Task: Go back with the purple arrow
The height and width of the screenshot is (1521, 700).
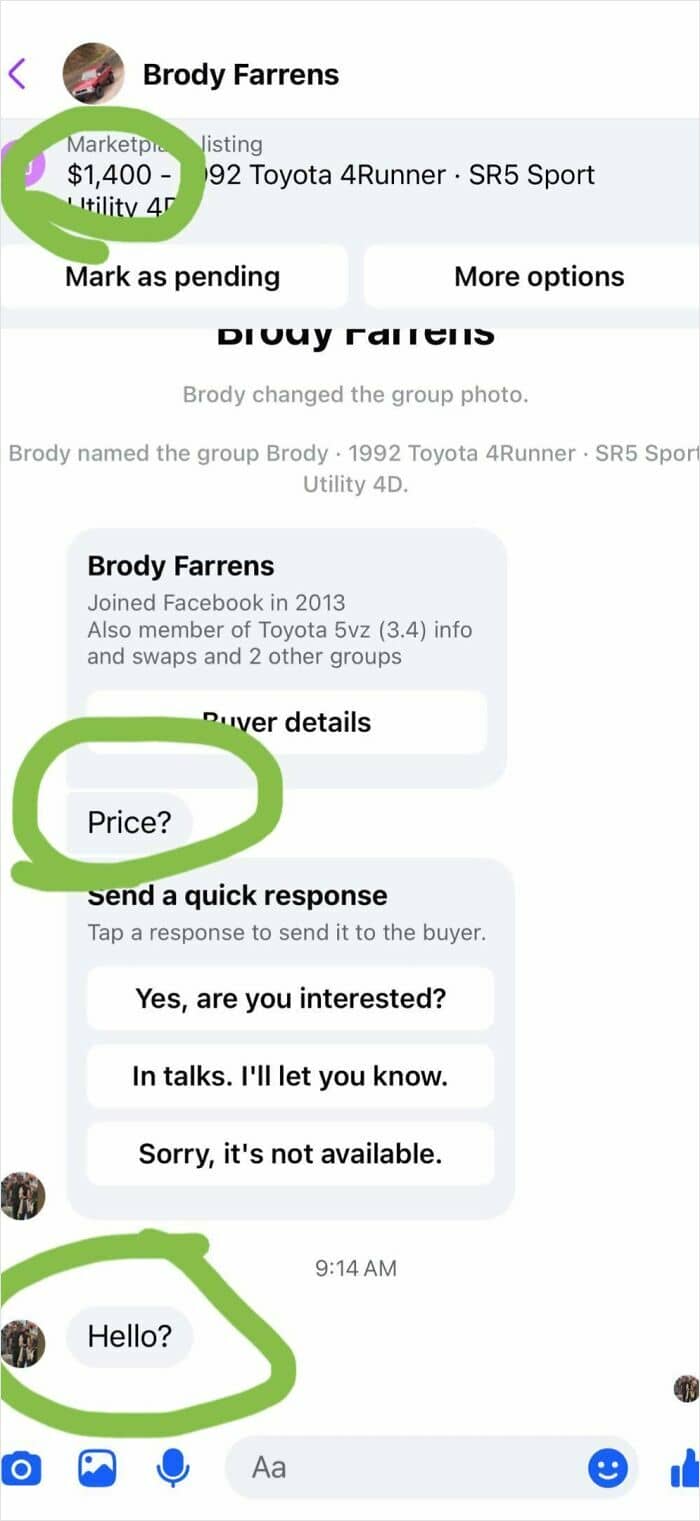Action: 17,74
